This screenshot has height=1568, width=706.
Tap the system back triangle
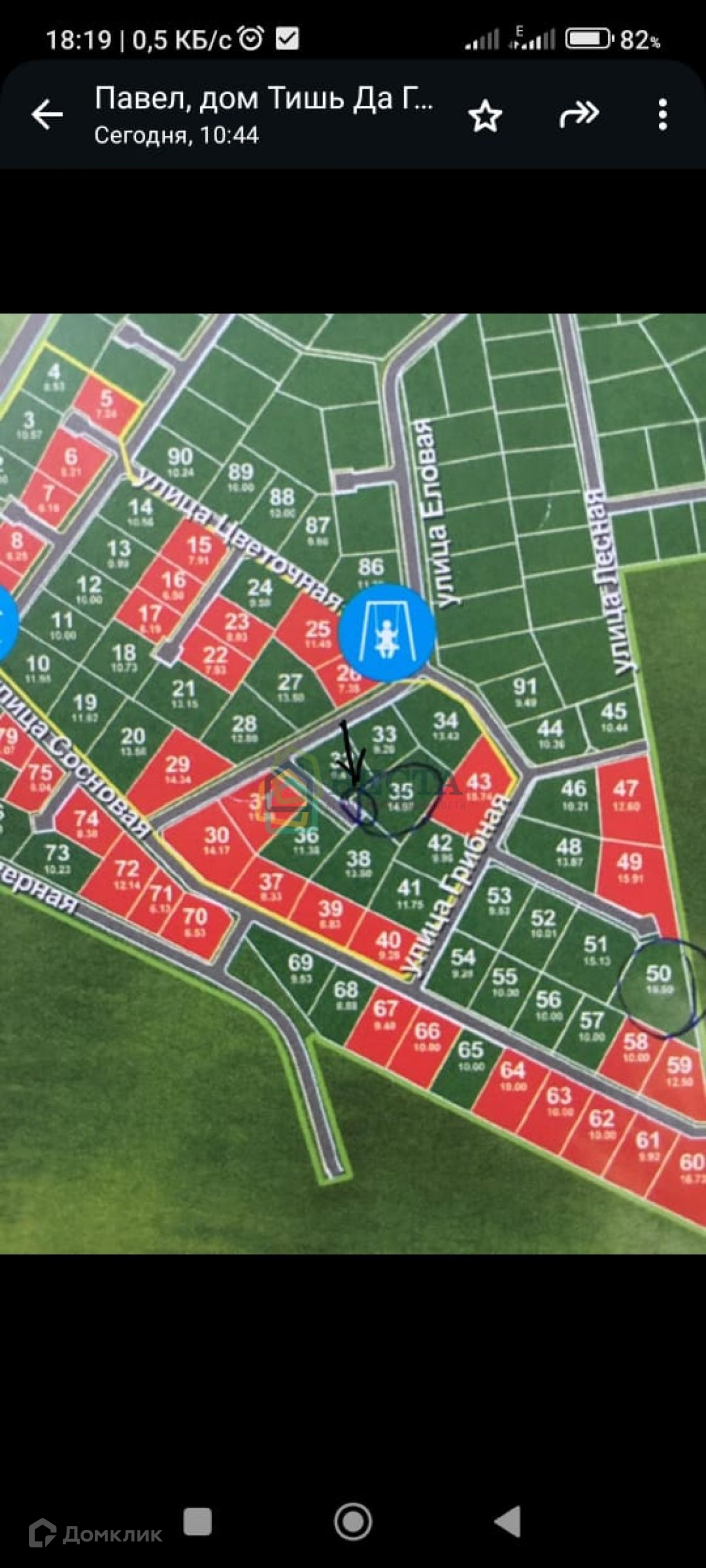click(508, 1522)
